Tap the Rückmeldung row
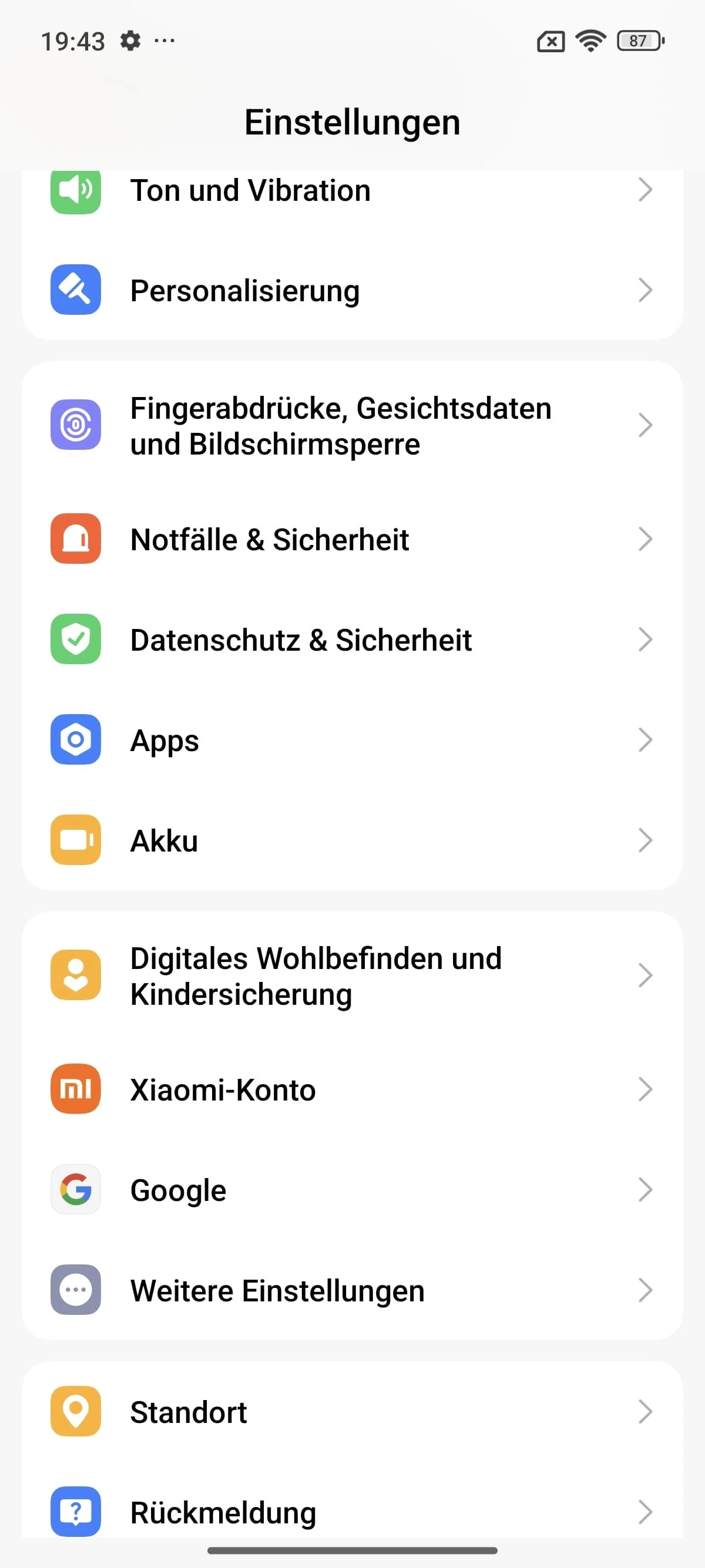The width and height of the screenshot is (705, 1568). pyautogui.click(x=352, y=1512)
